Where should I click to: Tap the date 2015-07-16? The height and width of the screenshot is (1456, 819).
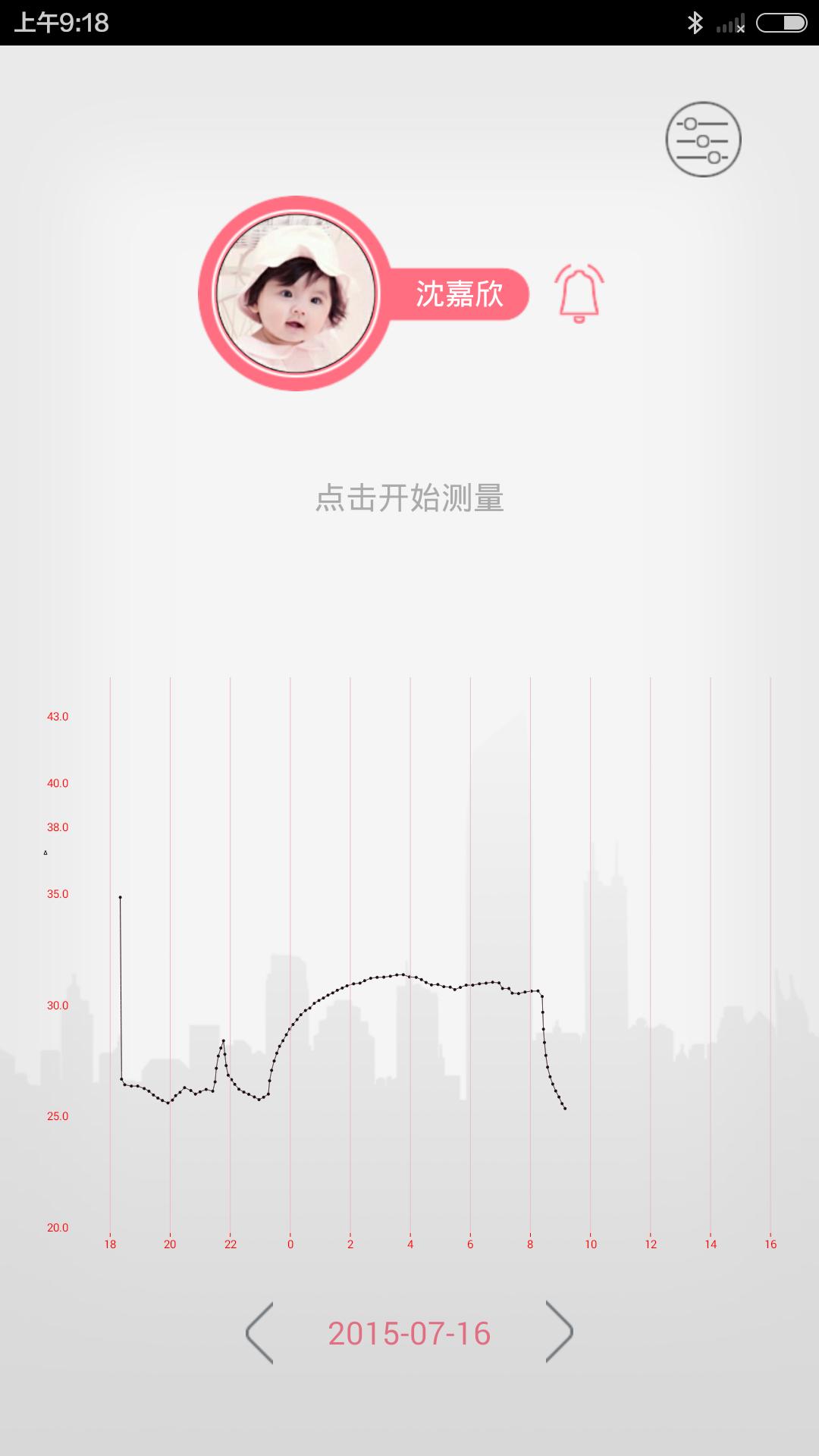click(409, 1334)
